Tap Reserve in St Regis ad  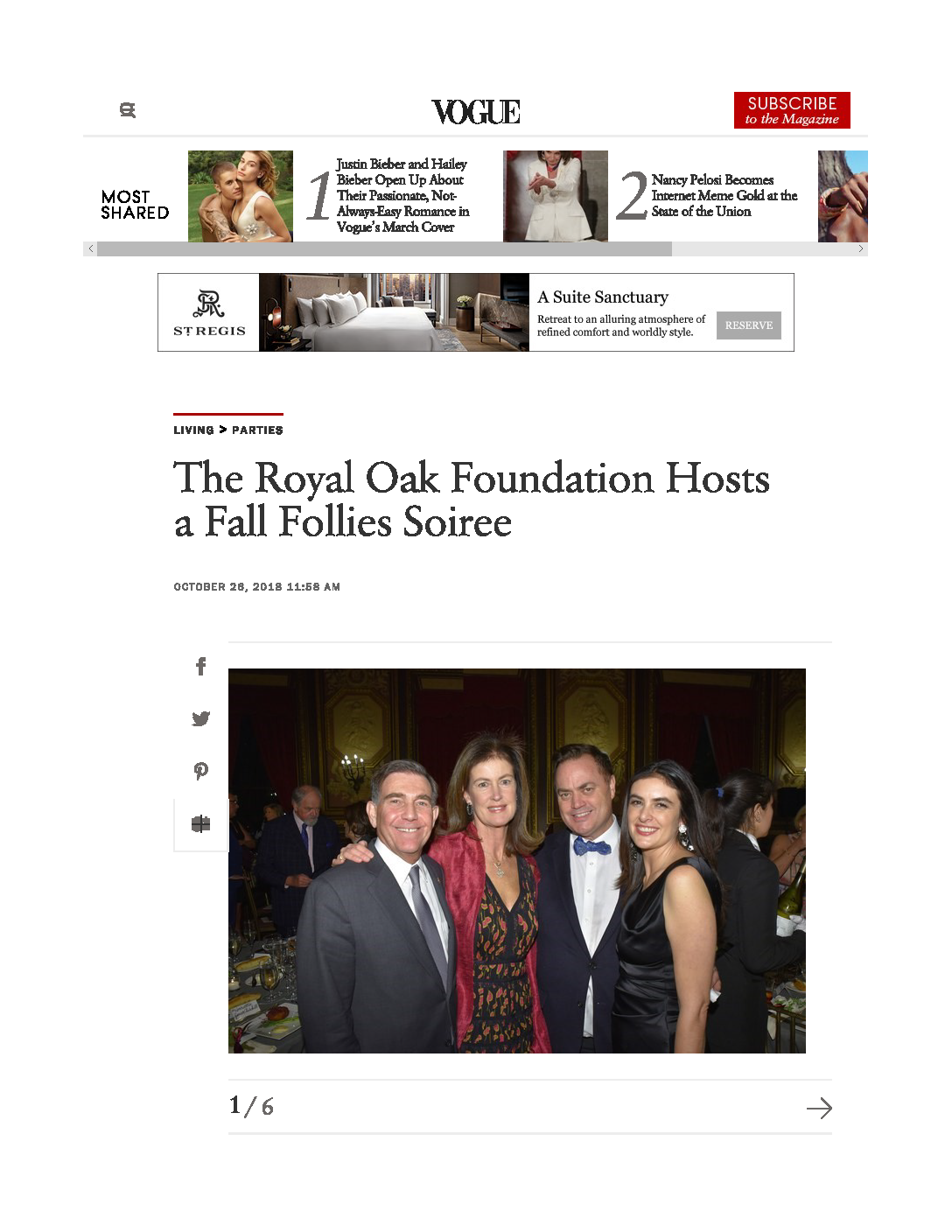pos(748,325)
